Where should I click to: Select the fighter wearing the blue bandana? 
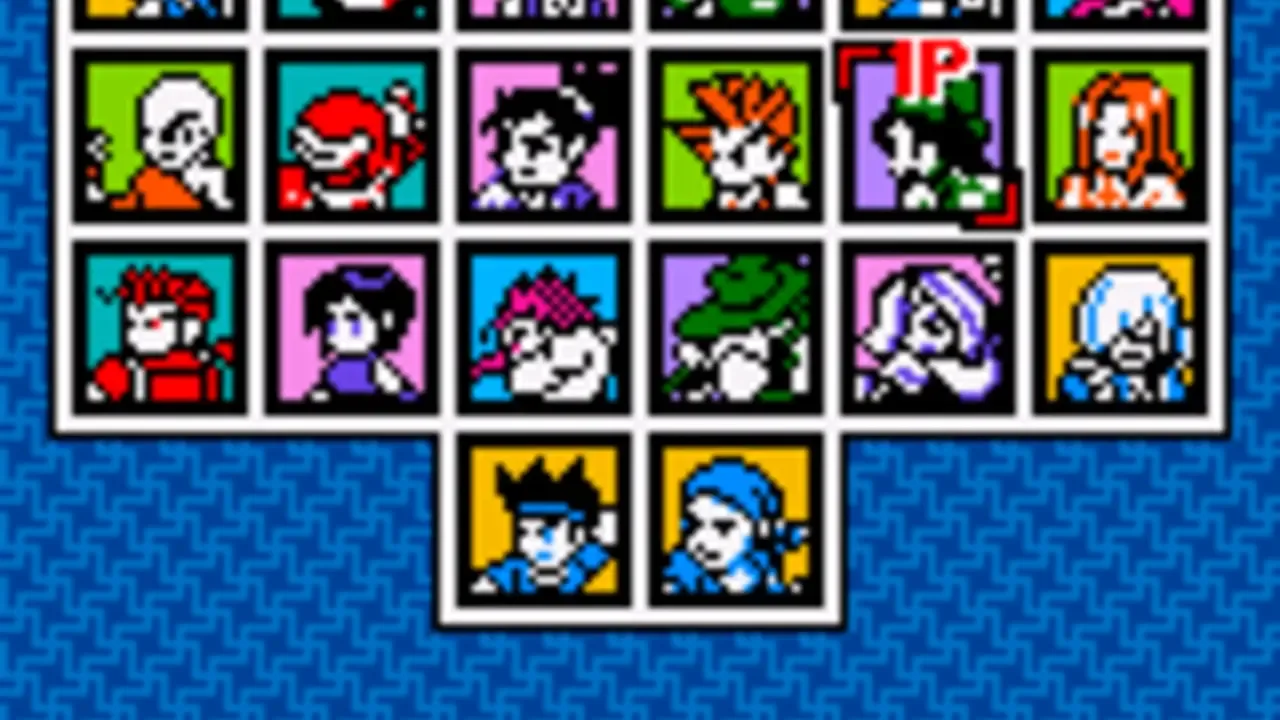736,521
